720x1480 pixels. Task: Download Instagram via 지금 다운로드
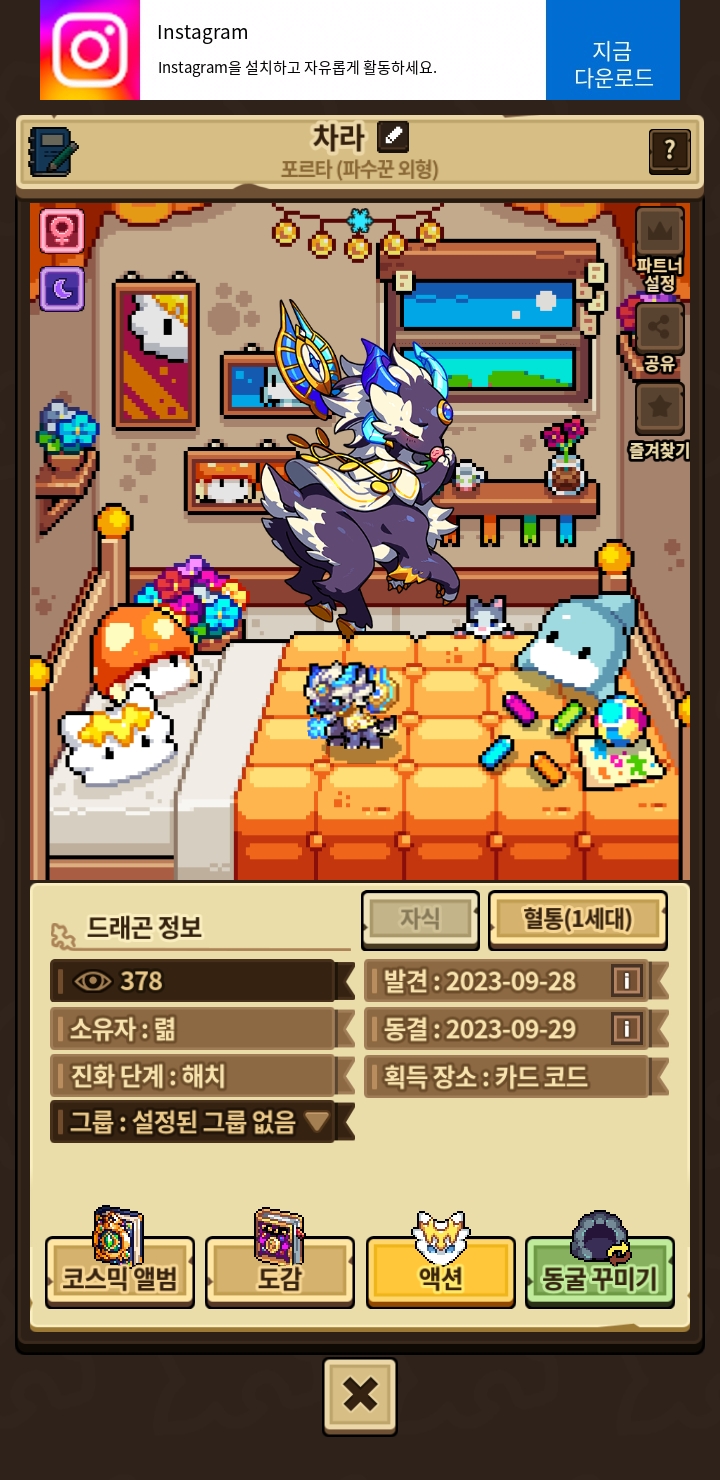coord(613,64)
